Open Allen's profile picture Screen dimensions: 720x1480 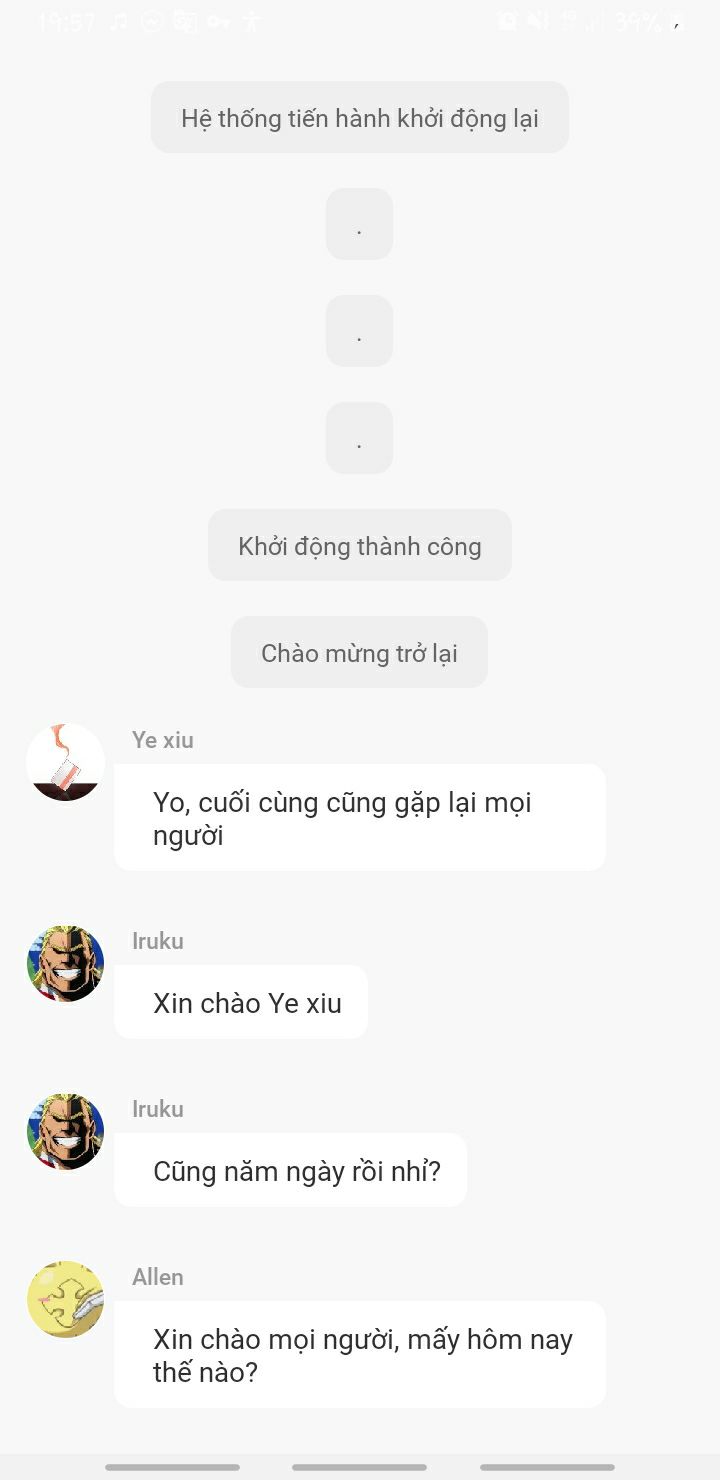tap(65, 1299)
